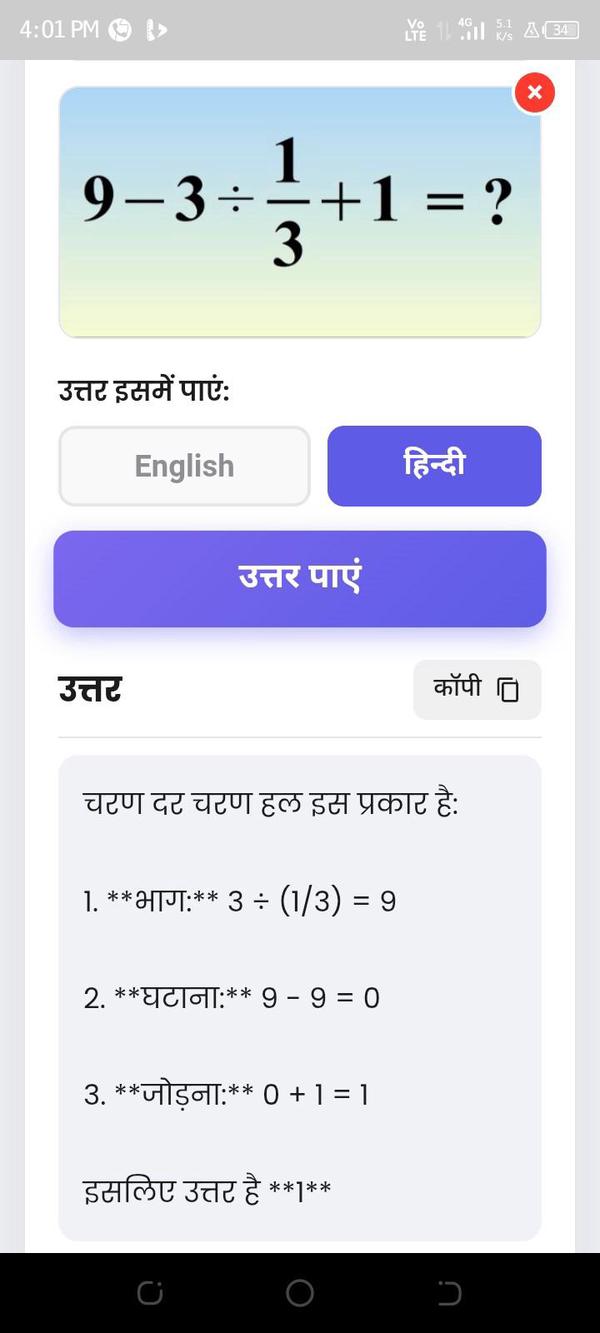The height and width of the screenshot is (1333, 600).
Task: Go to the system home screen
Action: [300, 1293]
